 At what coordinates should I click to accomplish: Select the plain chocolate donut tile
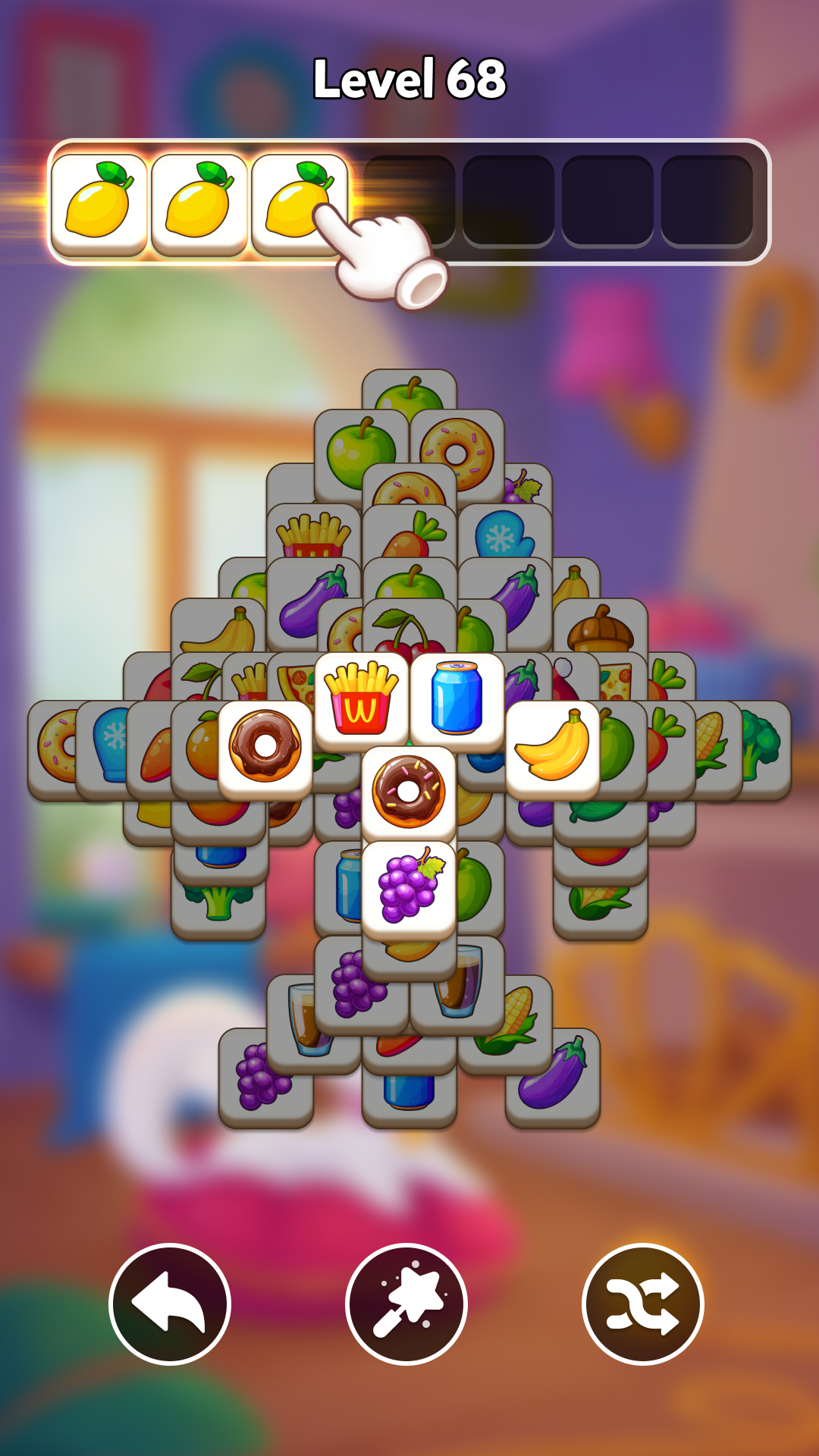pyautogui.click(x=265, y=746)
